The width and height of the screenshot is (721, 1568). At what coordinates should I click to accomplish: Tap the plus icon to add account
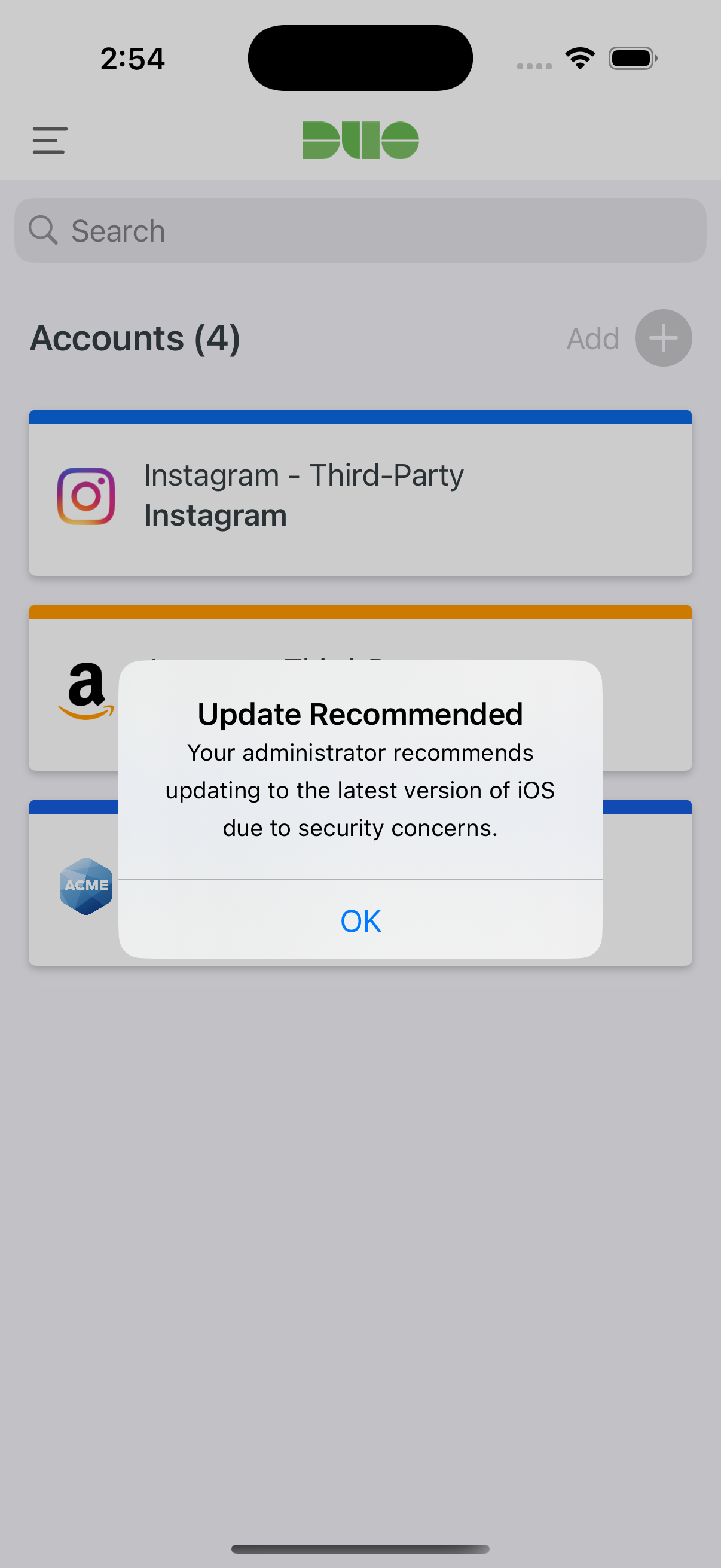[662, 337]
